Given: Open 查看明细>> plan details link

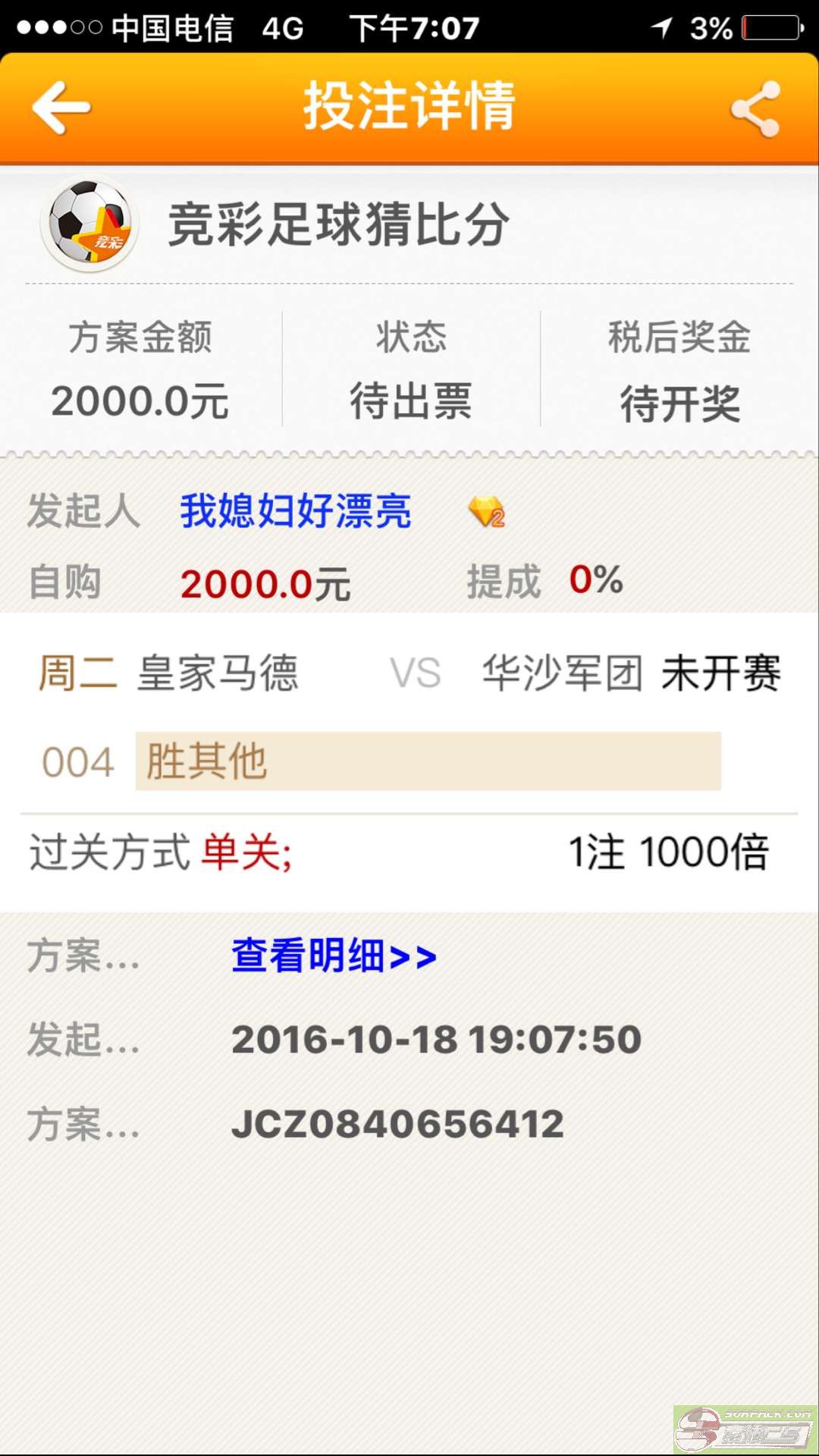Looking at the screenshot, I should (x=334, y=955).
